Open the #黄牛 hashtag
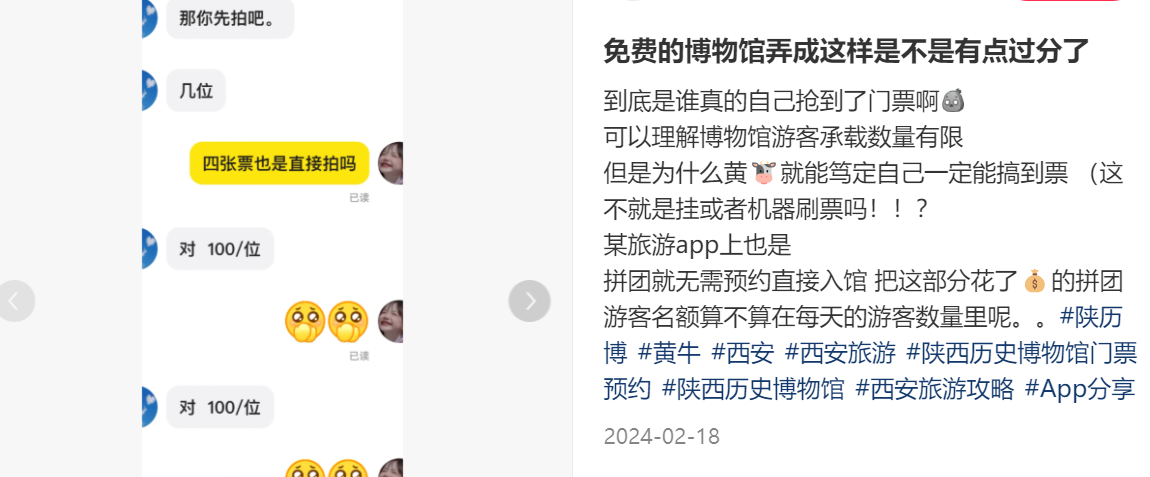This screenshot has height=477, width=1150. click(668, 353)
